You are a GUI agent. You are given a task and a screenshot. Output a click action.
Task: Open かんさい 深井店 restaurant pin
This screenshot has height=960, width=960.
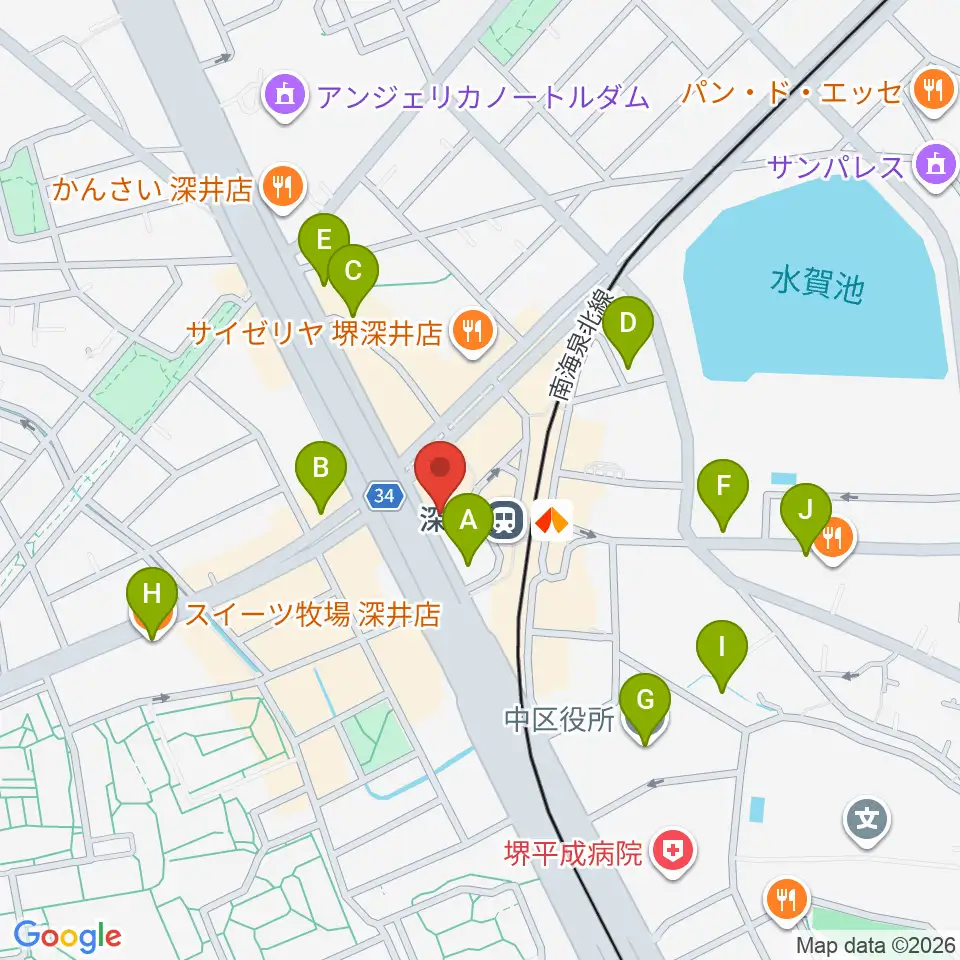click(282, 188)
